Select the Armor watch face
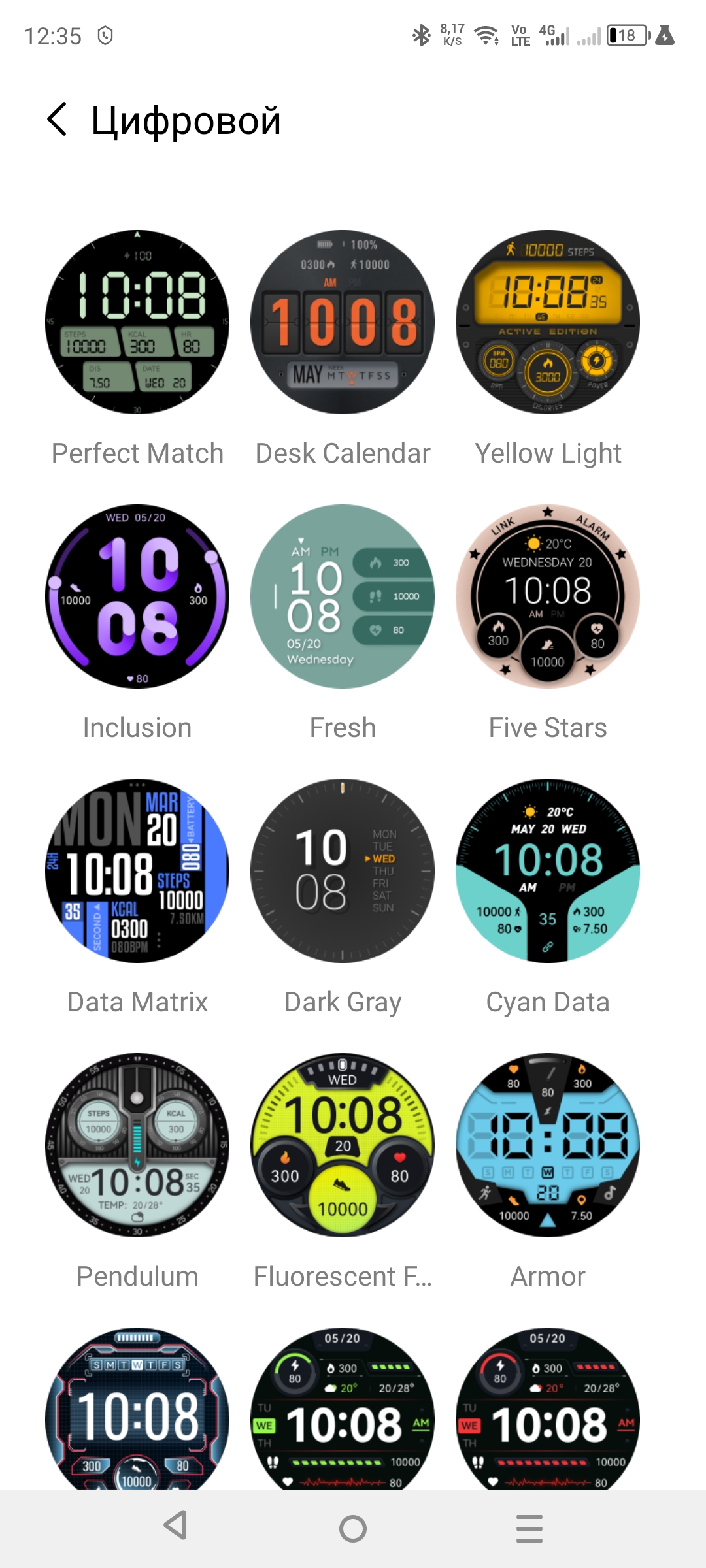This screenshot has width=706, height=1568. point(548,1145)
